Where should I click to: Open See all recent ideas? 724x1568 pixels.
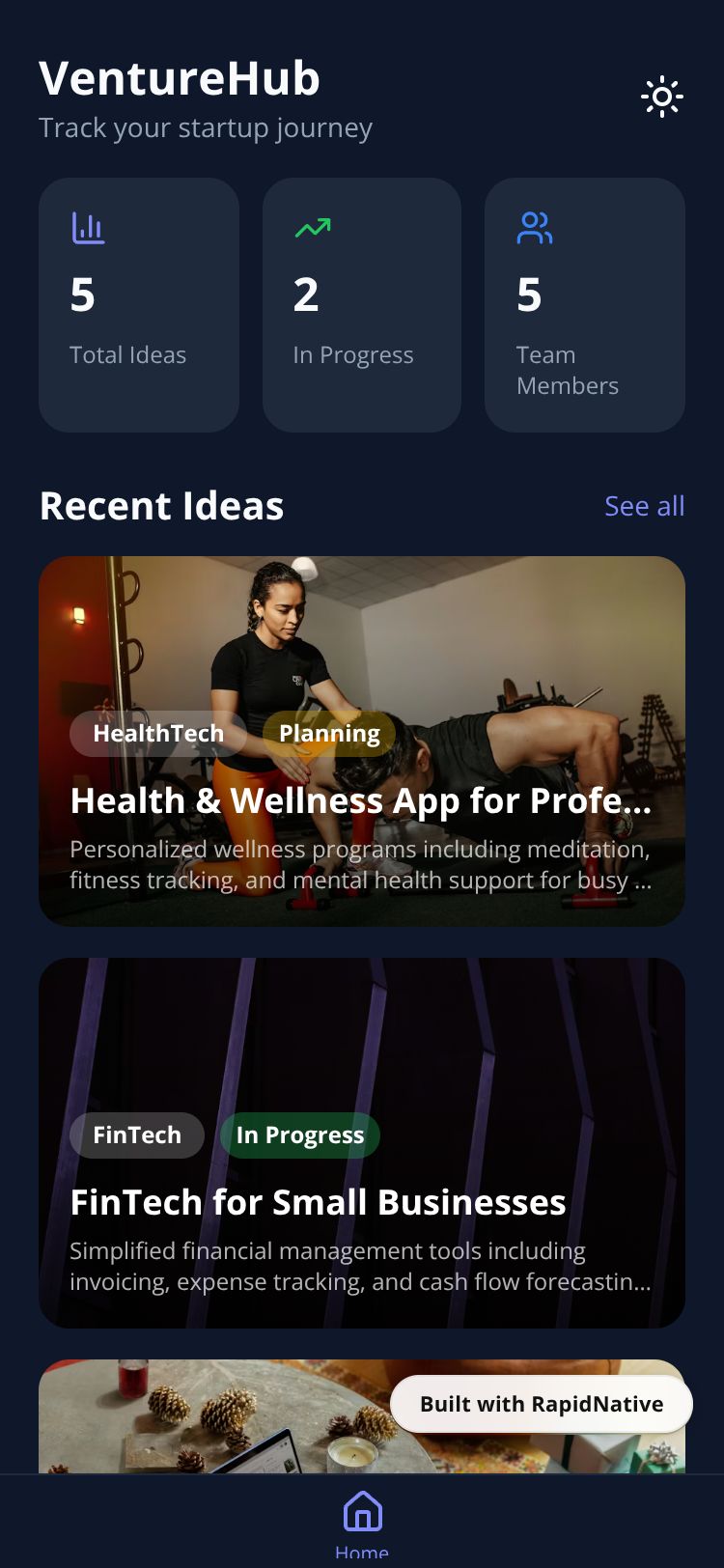(x=644, y=506)
